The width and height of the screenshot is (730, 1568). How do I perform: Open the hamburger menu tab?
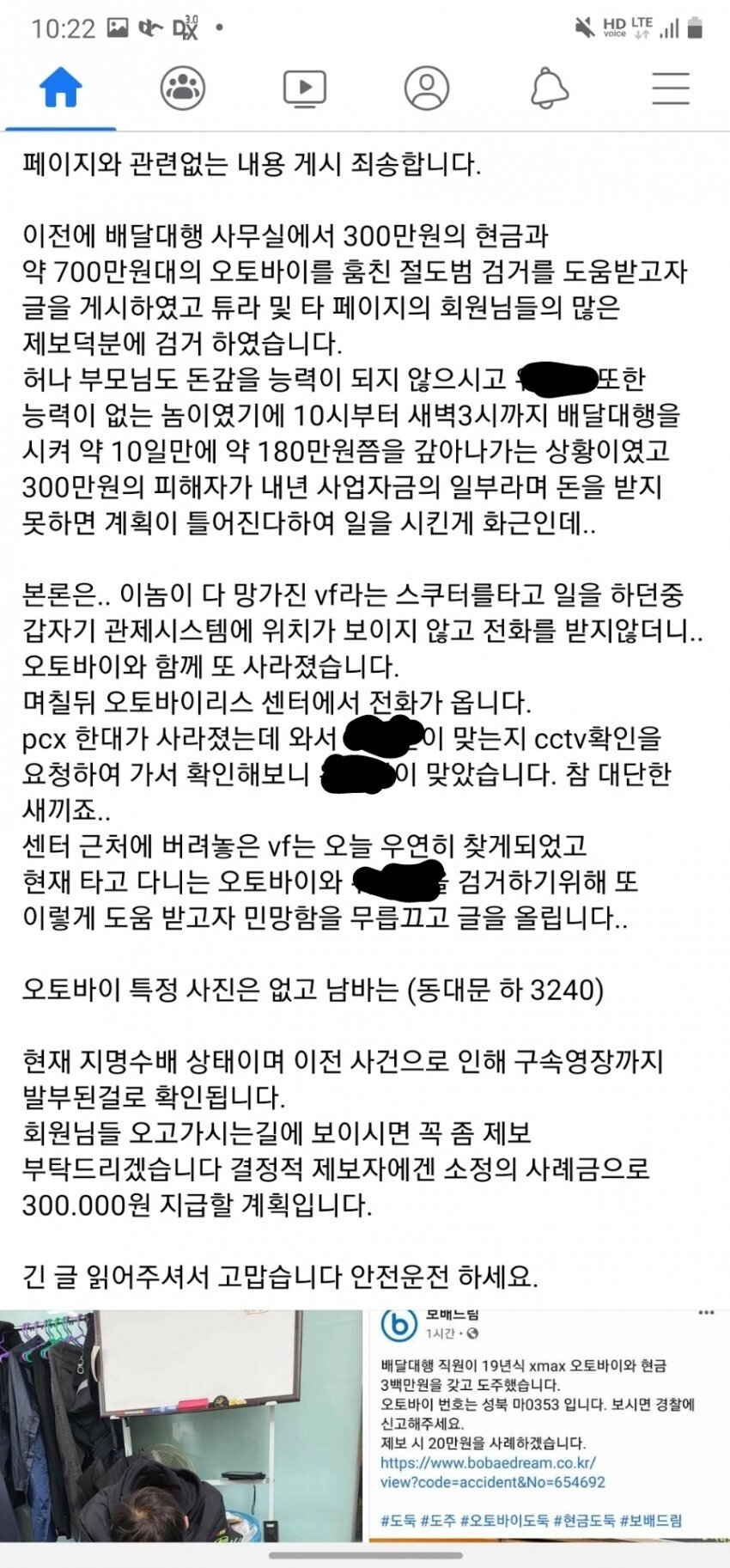[670, 88]
